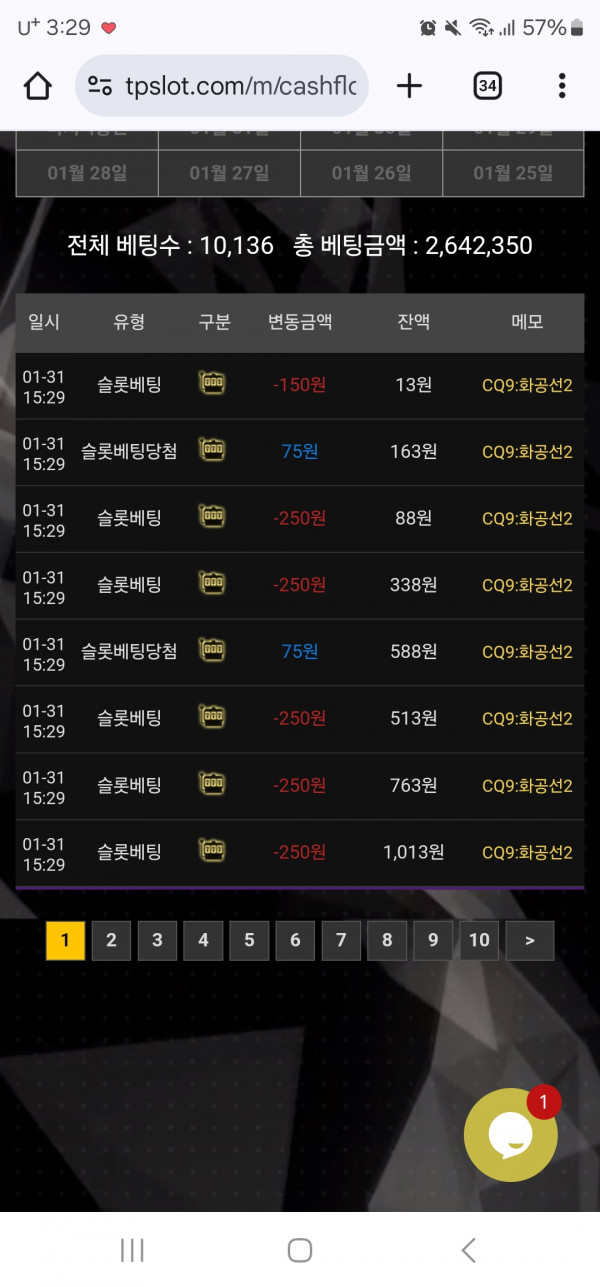Go to the browser home page
The image size is (600, 1287).
[38, 86]
